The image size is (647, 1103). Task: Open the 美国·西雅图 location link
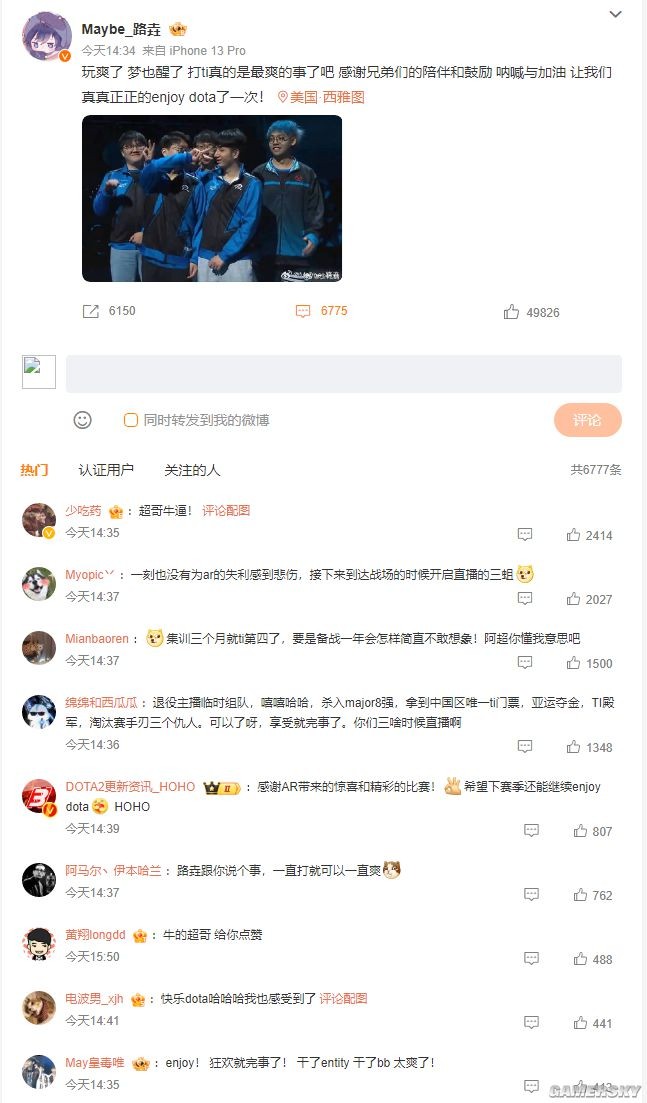(x=322, y=97)
